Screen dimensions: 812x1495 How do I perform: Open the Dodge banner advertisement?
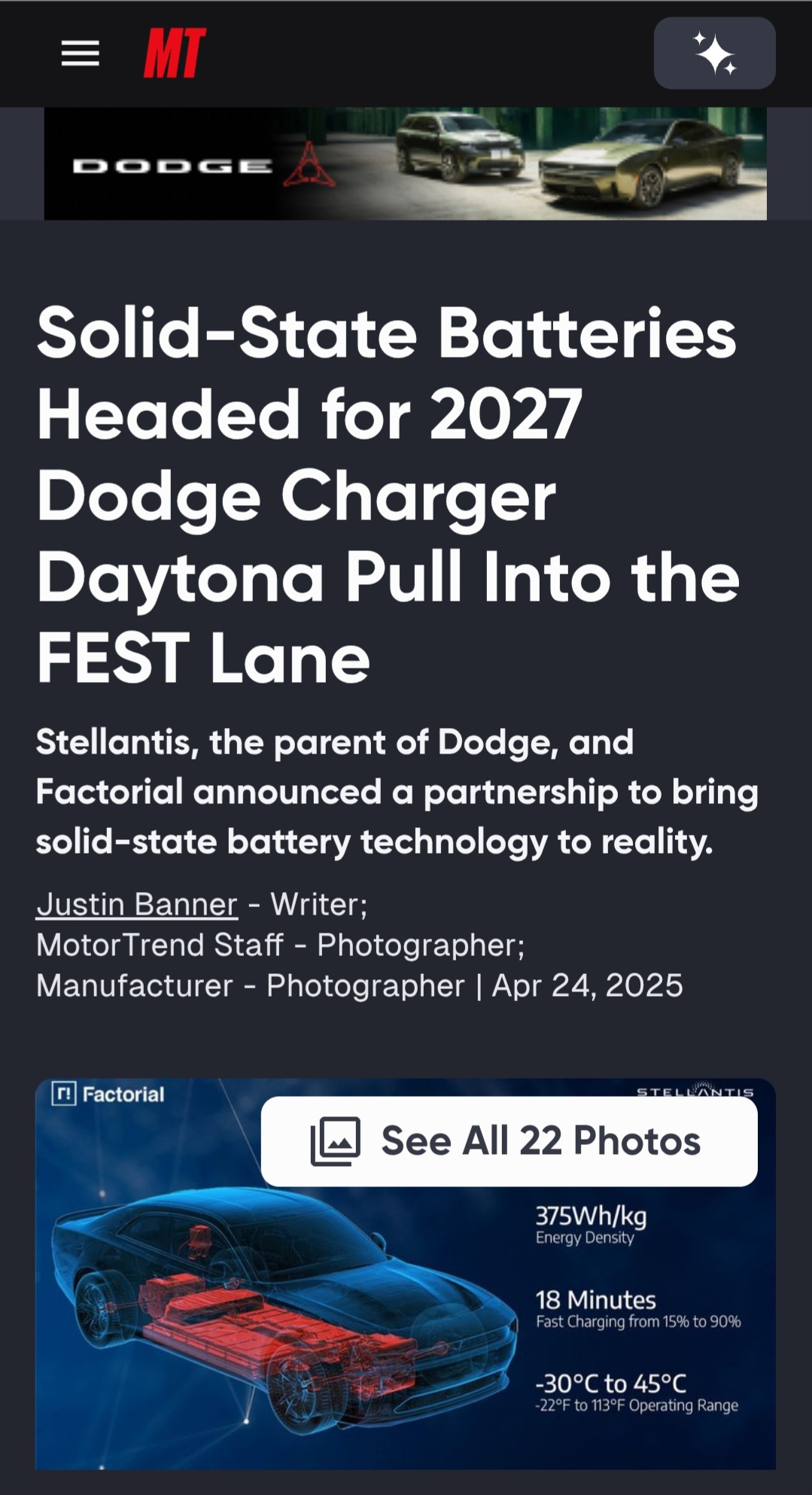(405, 163)
